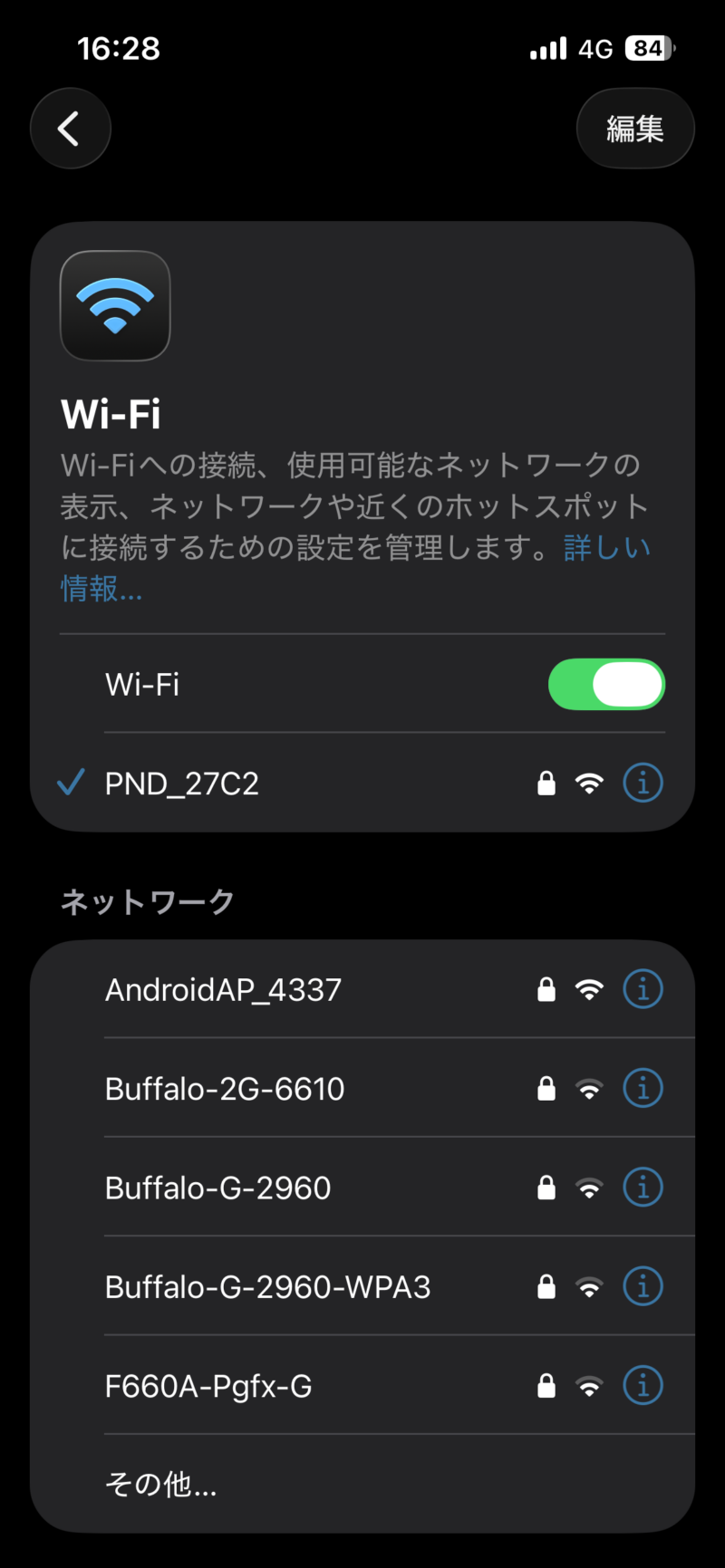Go back to previous settings page
725x1568 pixels.
click(x=70, y=129)
